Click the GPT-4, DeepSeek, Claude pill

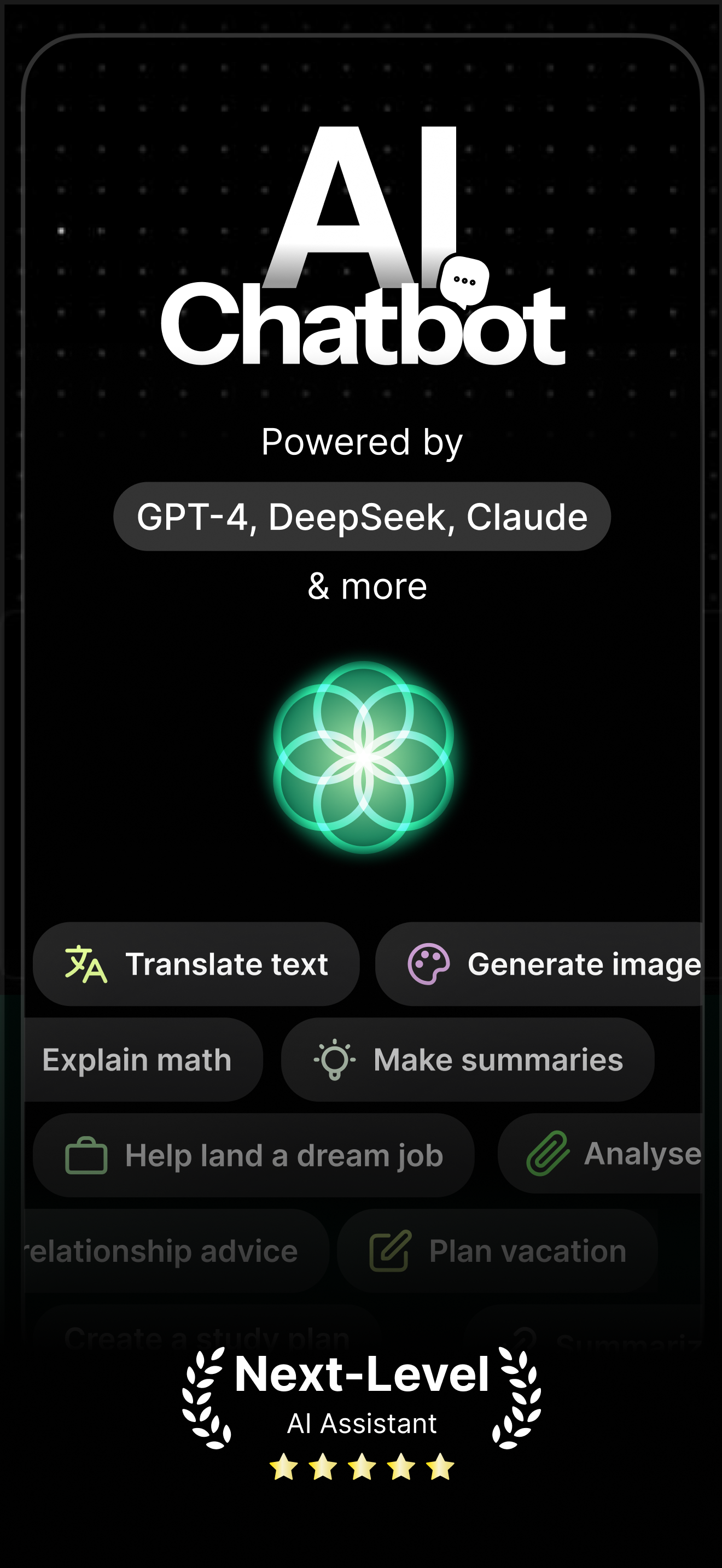[x=362, y=517]
